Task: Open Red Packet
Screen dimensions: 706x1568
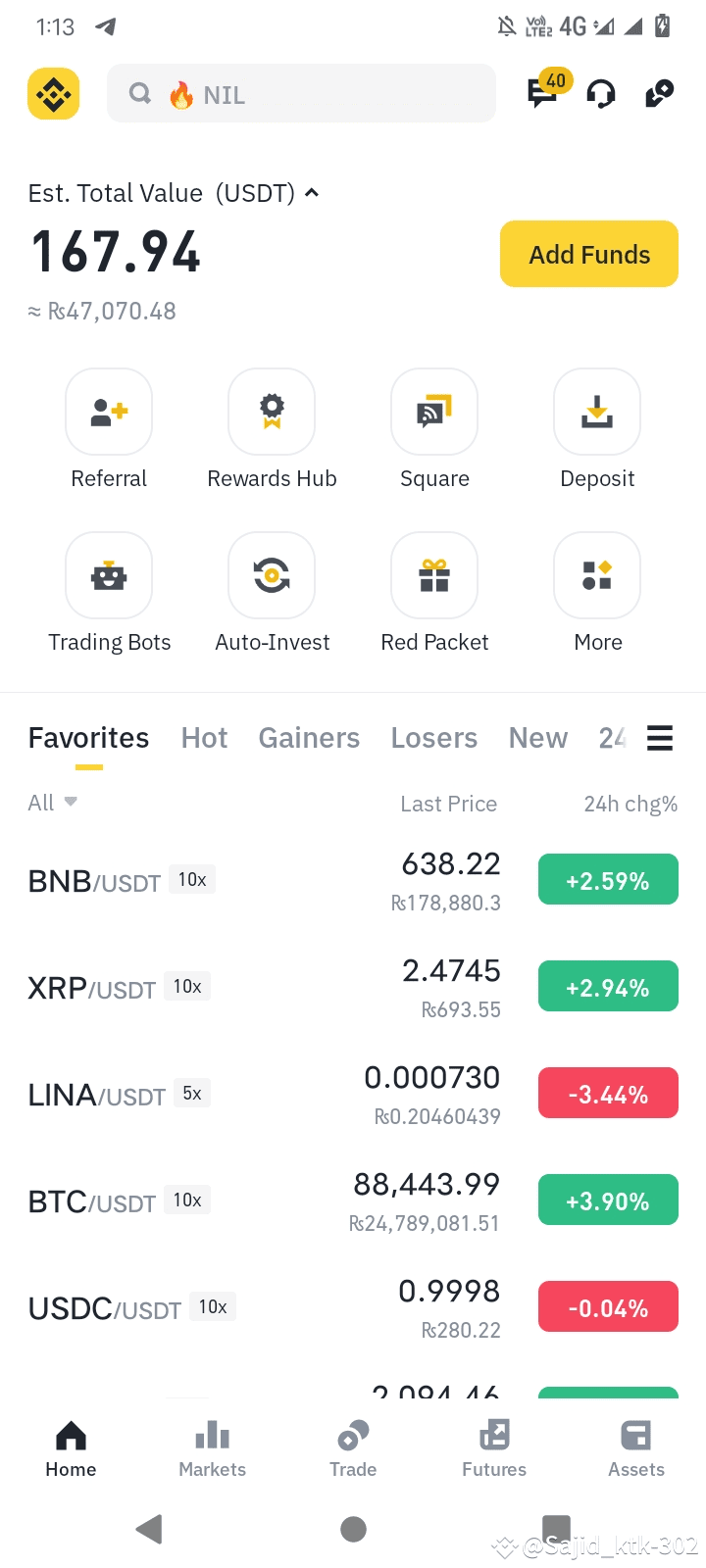Action: (434, 576)
